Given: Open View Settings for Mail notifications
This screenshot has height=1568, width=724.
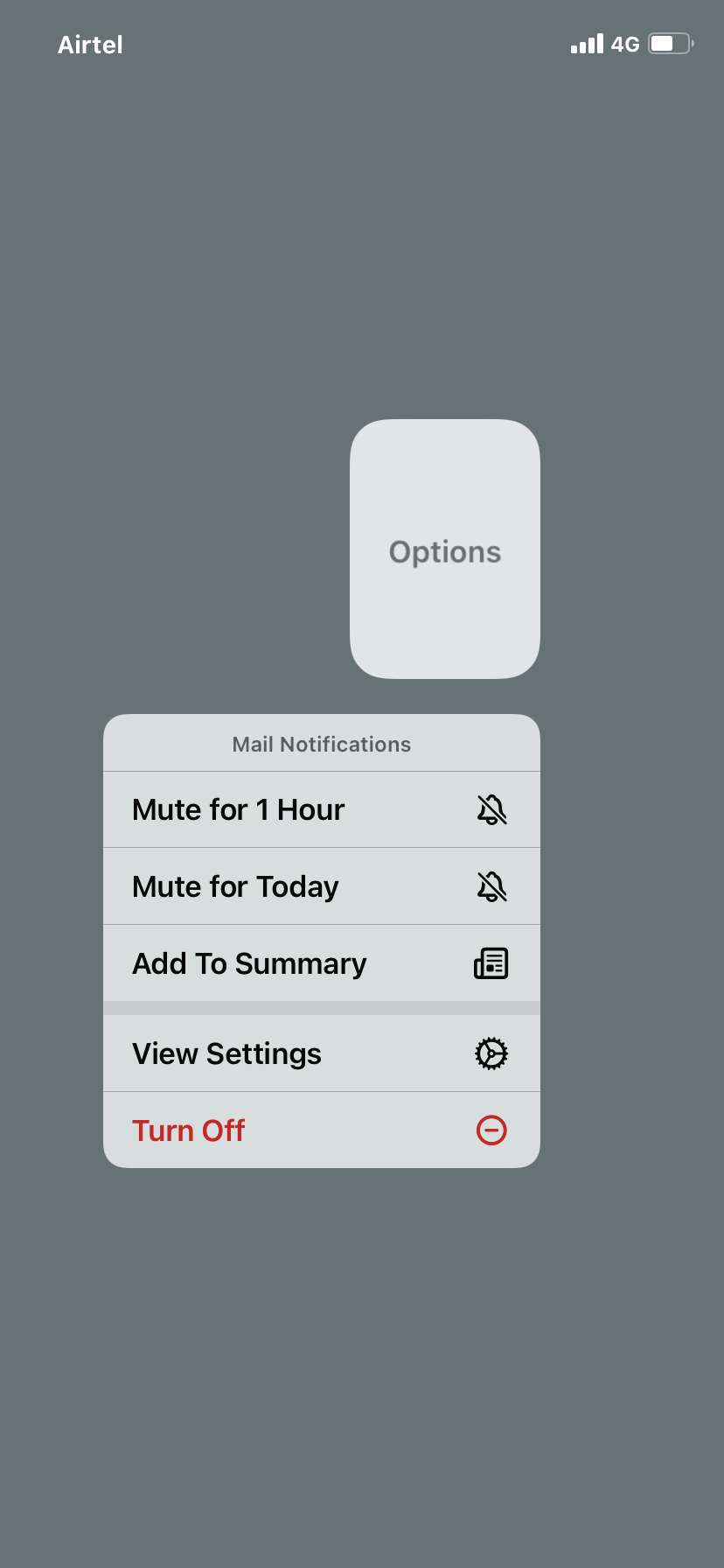Looking at the screenshot, I should click(322, 1053).
